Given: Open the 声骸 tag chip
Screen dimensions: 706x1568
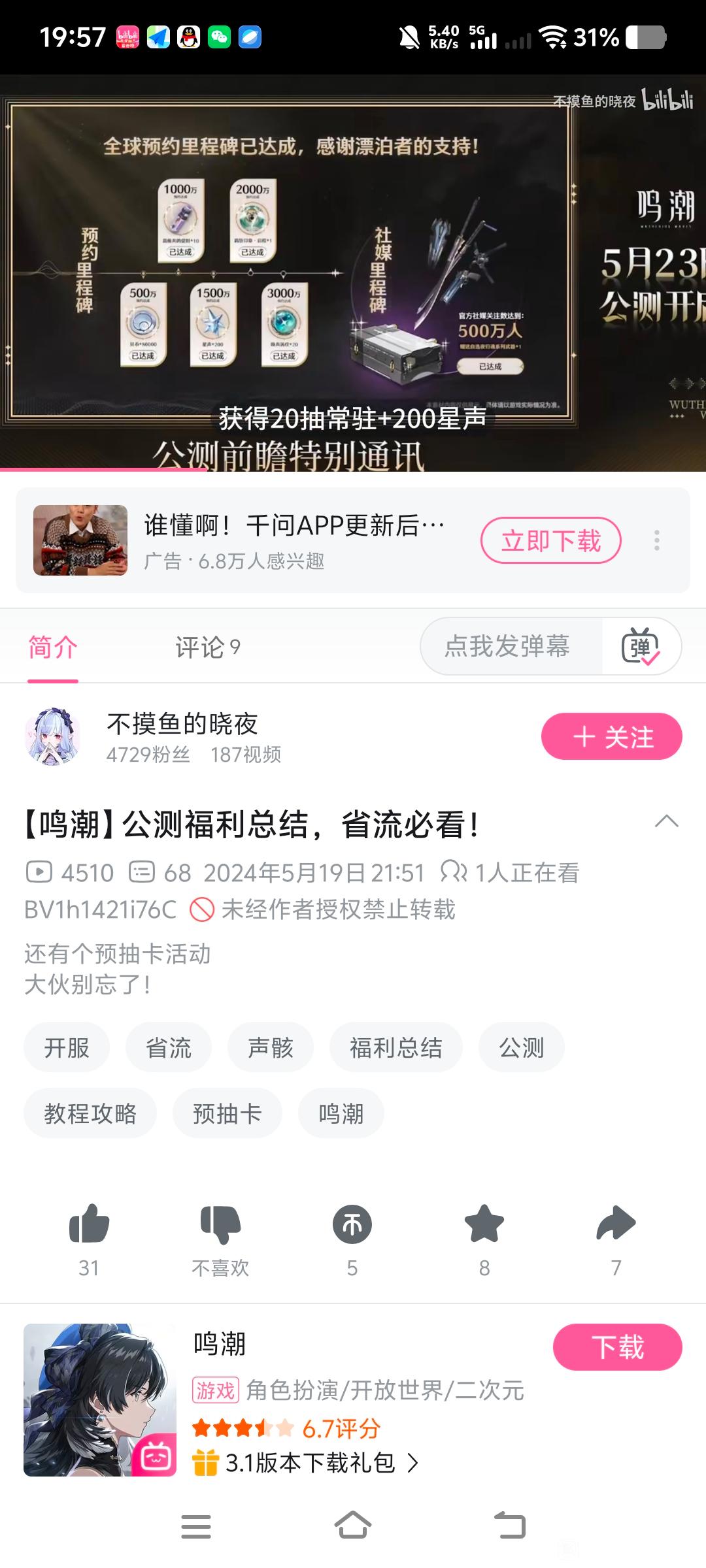Looking at the screenshot, I should point(270,1047).
